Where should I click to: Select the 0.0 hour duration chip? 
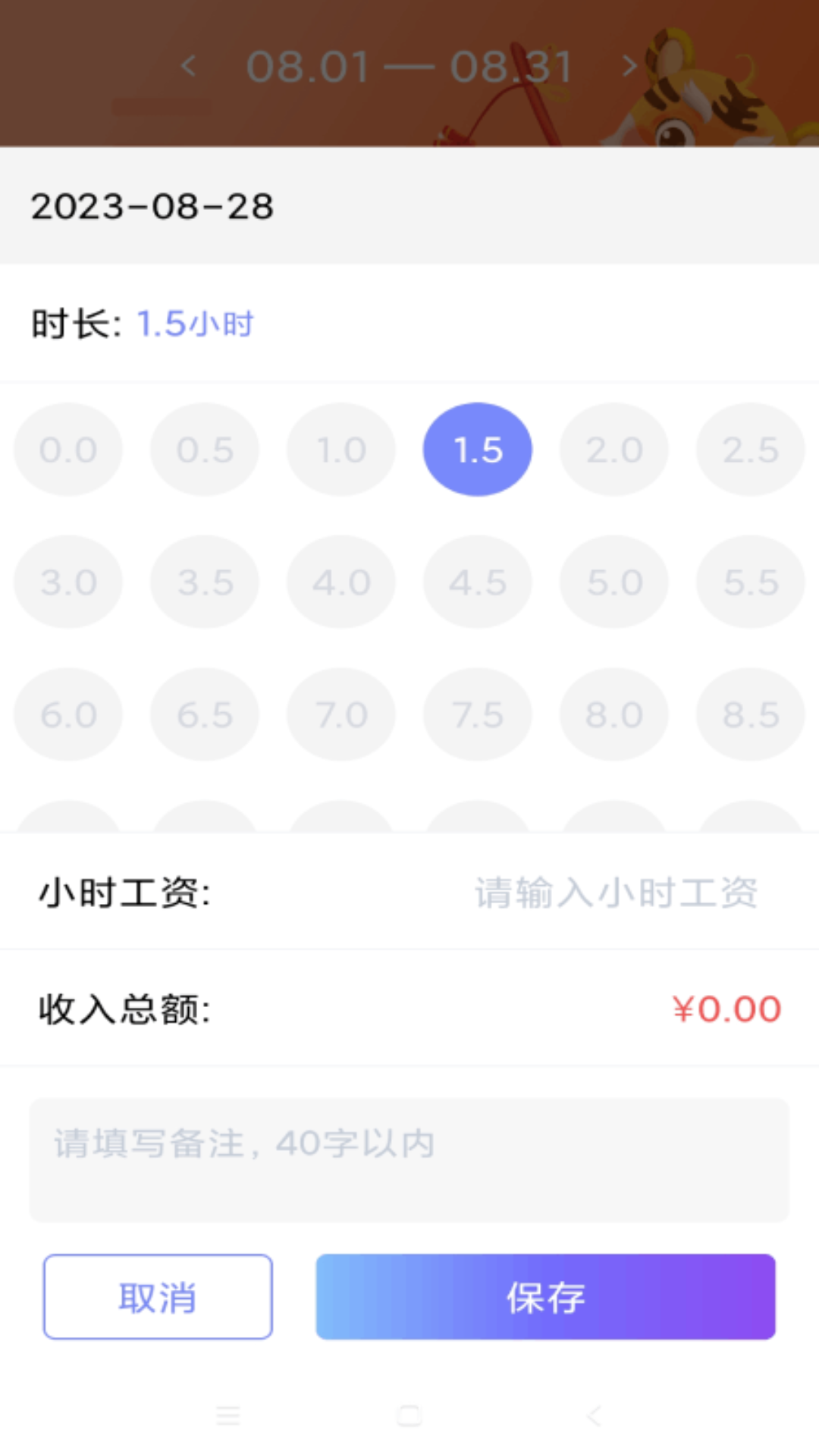pyautogui.click(x=67, y=449)
